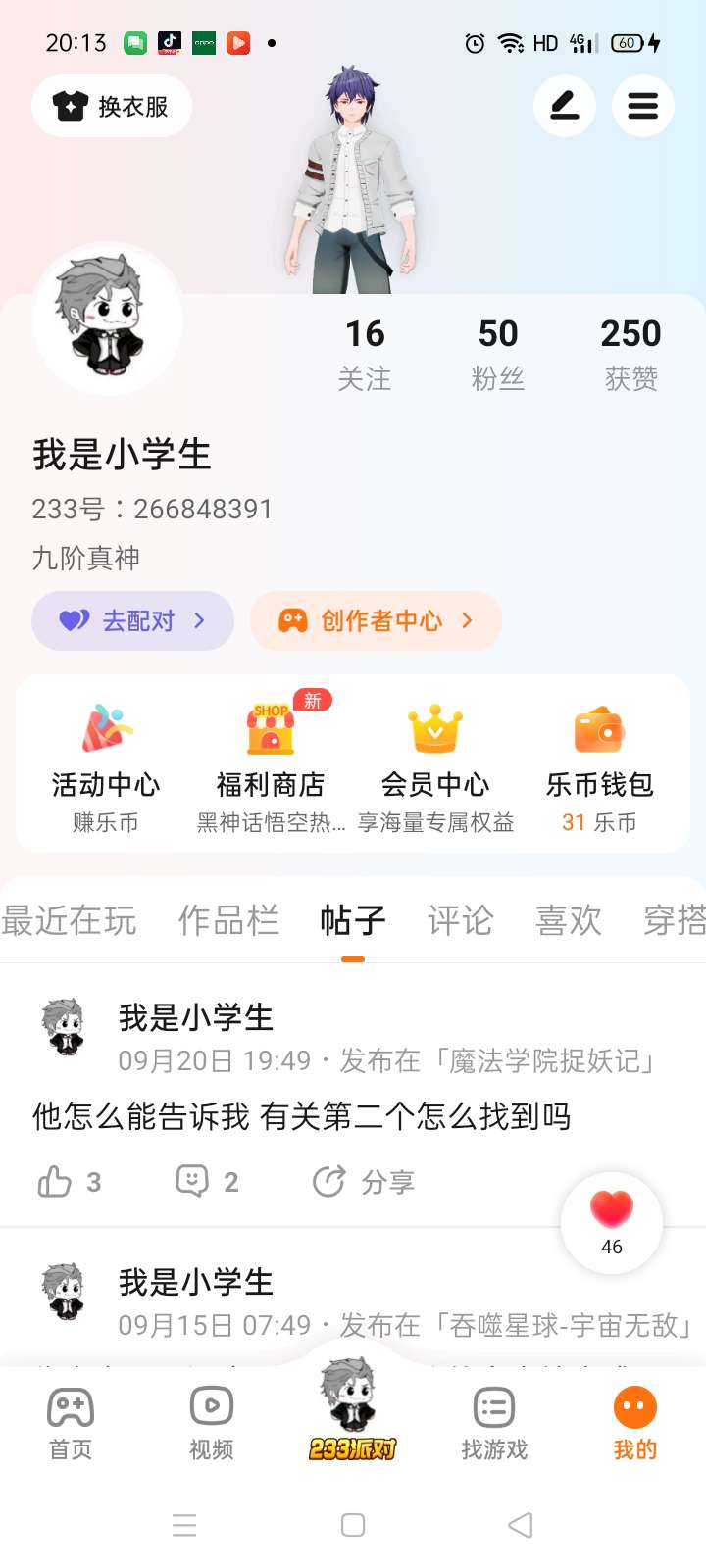Tap the floating red heart button
This screenshot has height=1568, width=706.
(612, 1221)
